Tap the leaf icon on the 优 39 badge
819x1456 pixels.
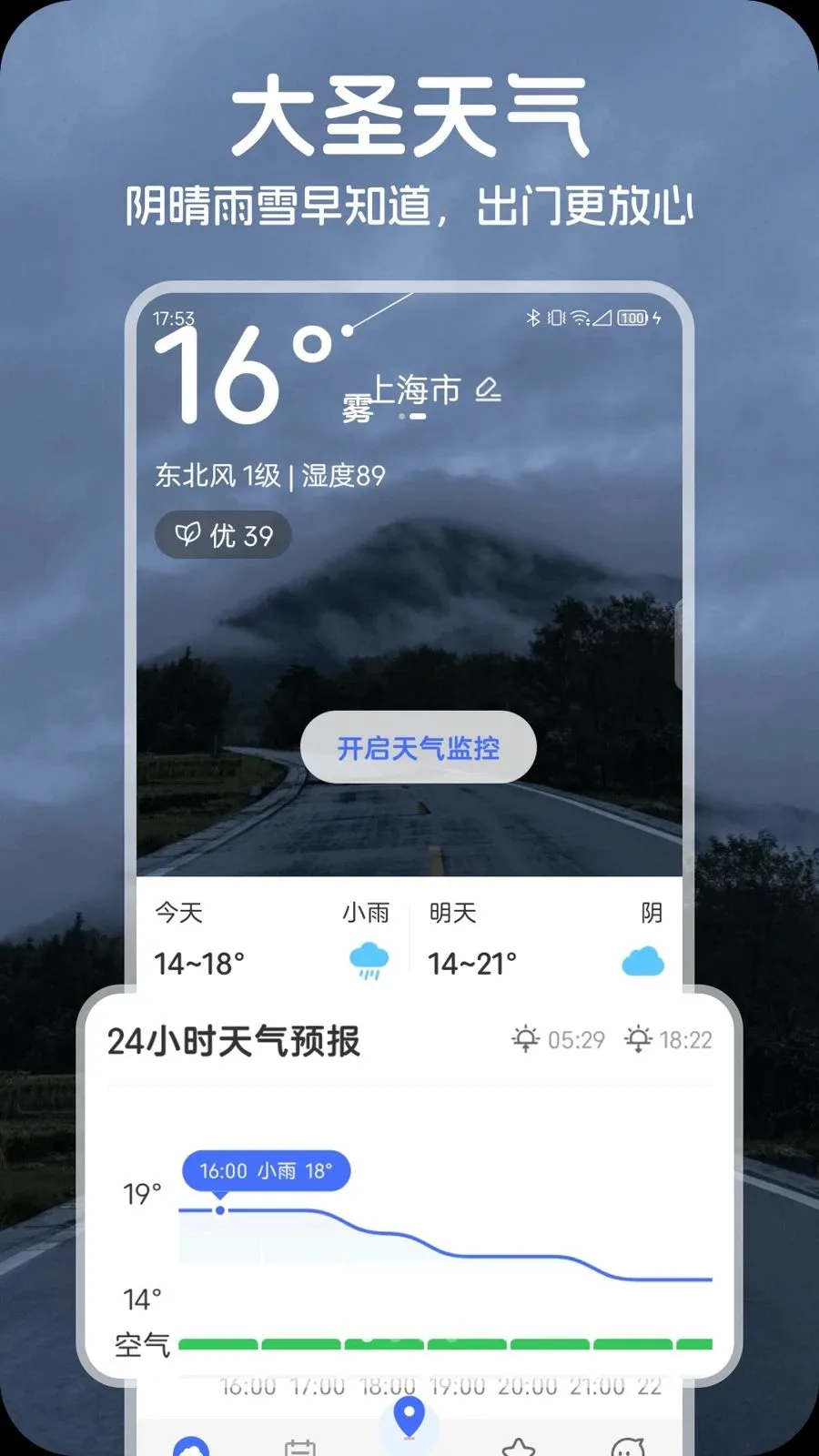[188, 536]
